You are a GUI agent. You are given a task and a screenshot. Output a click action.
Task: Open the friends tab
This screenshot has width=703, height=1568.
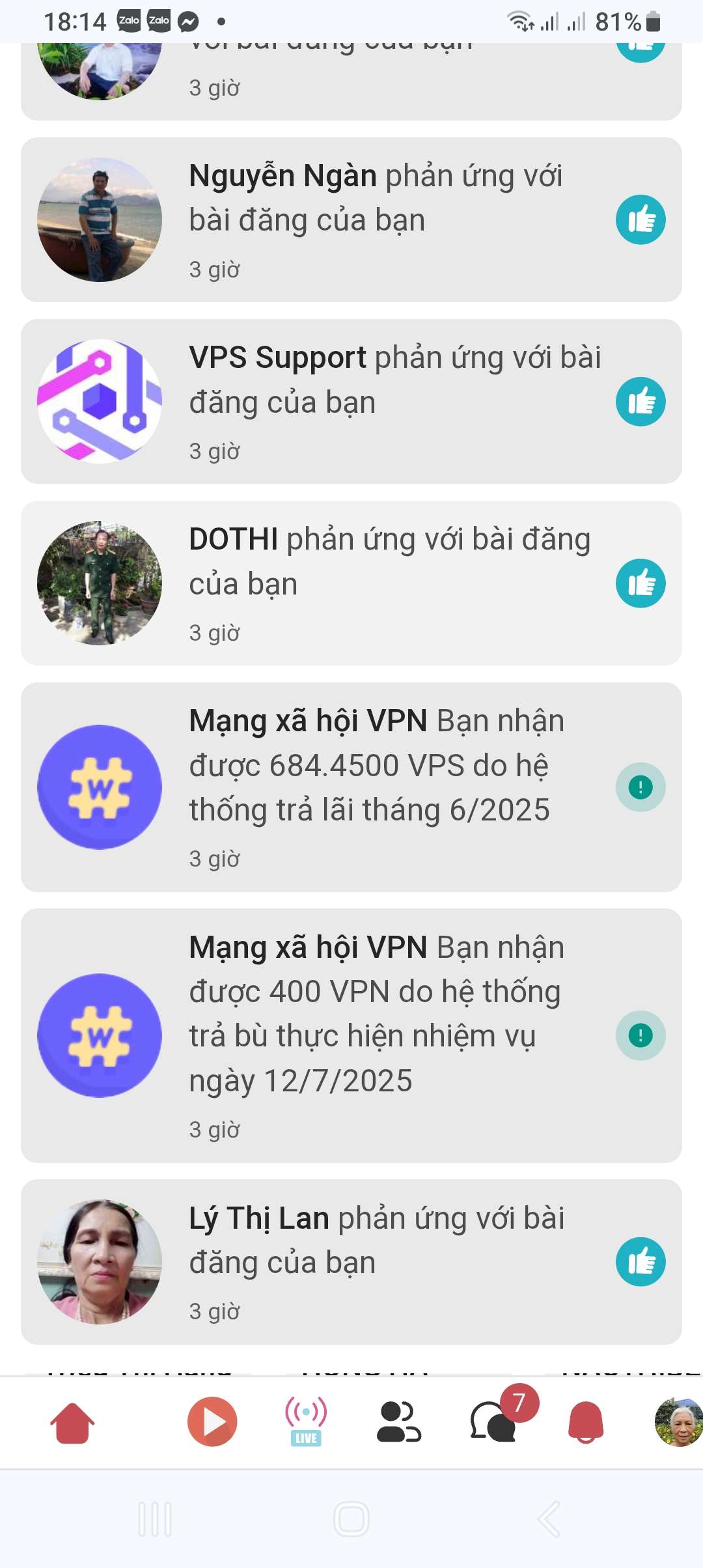[x=398, y=1421]
